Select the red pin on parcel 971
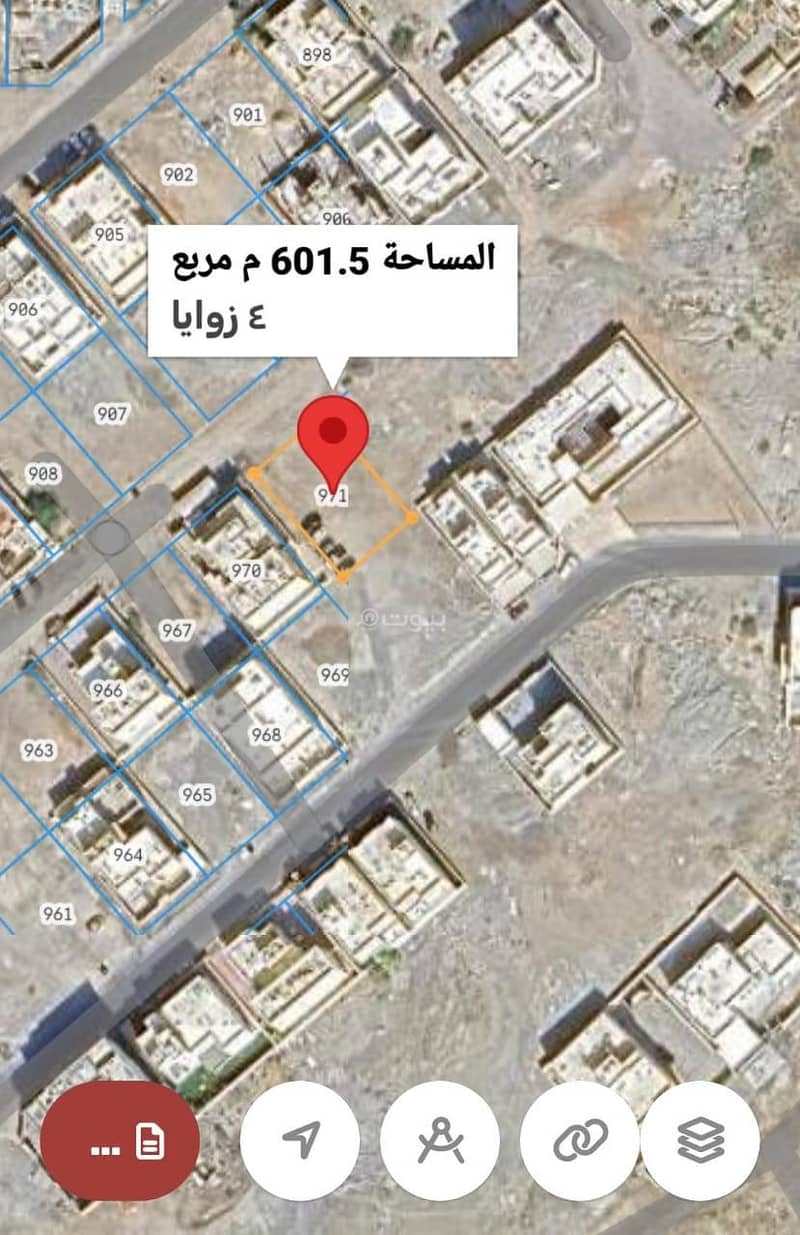Image resolution: width=800 pixels, height=1235 pixels. point(332,436)
